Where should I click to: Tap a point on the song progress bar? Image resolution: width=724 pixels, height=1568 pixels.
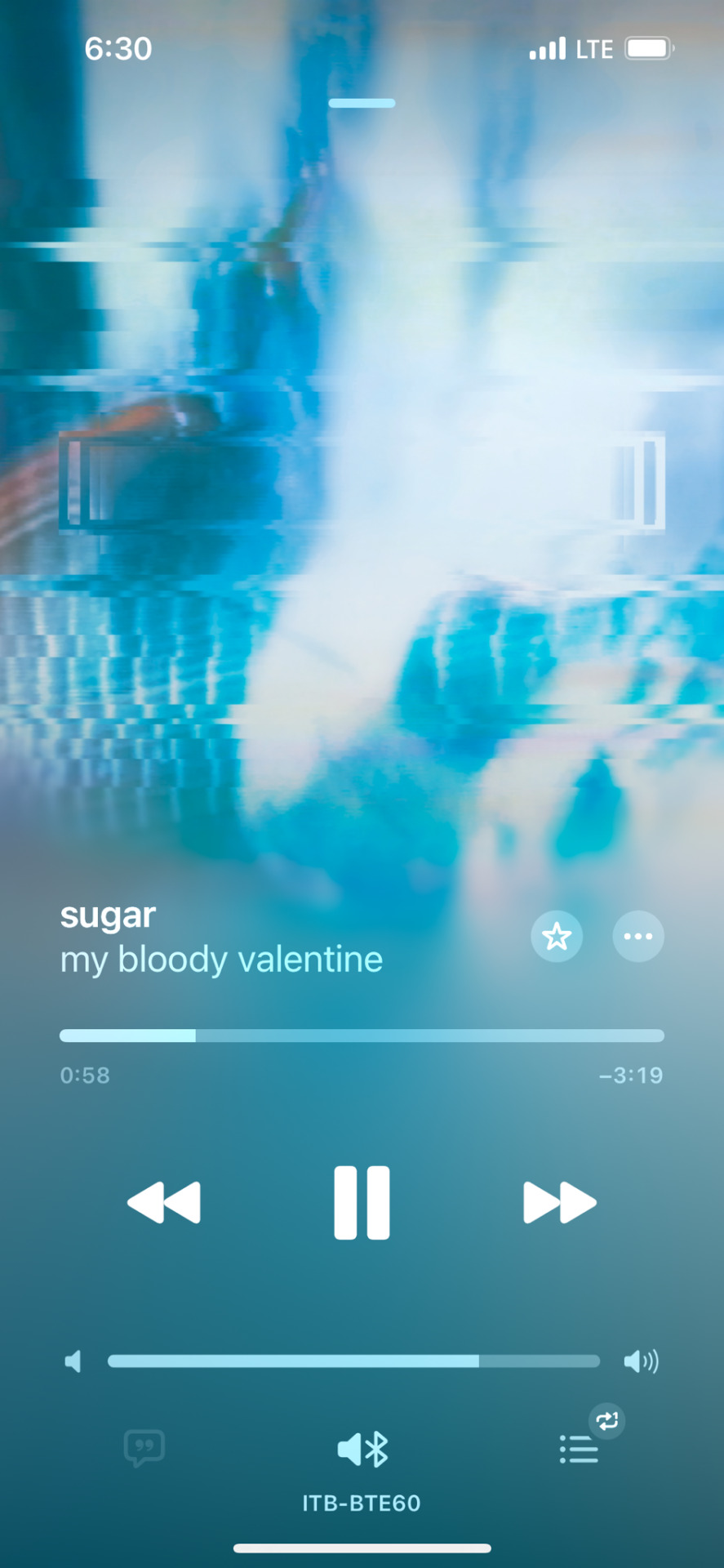(362, 1036)
